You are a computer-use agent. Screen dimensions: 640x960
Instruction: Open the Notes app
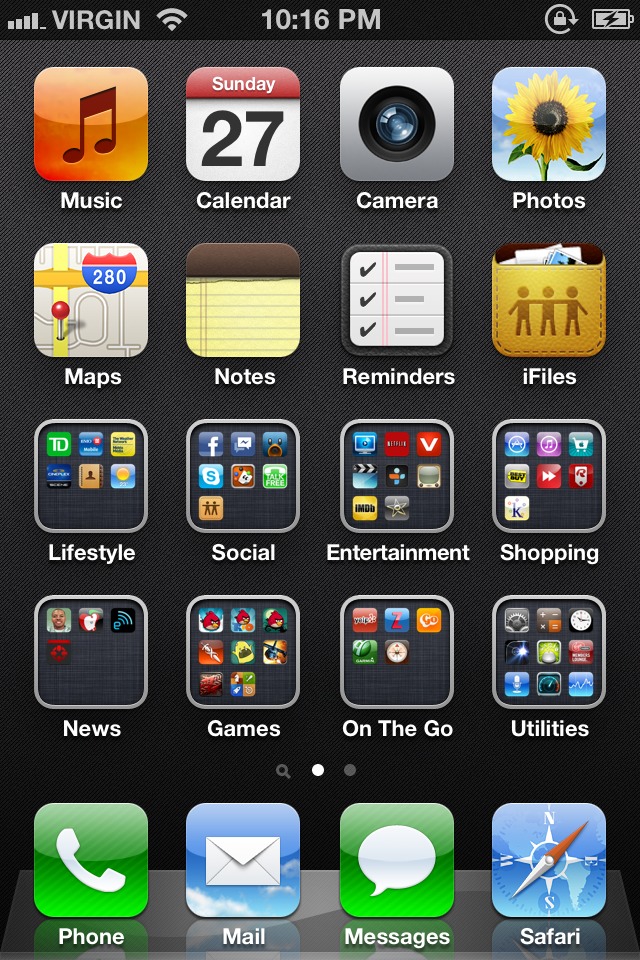pos(243,300)
